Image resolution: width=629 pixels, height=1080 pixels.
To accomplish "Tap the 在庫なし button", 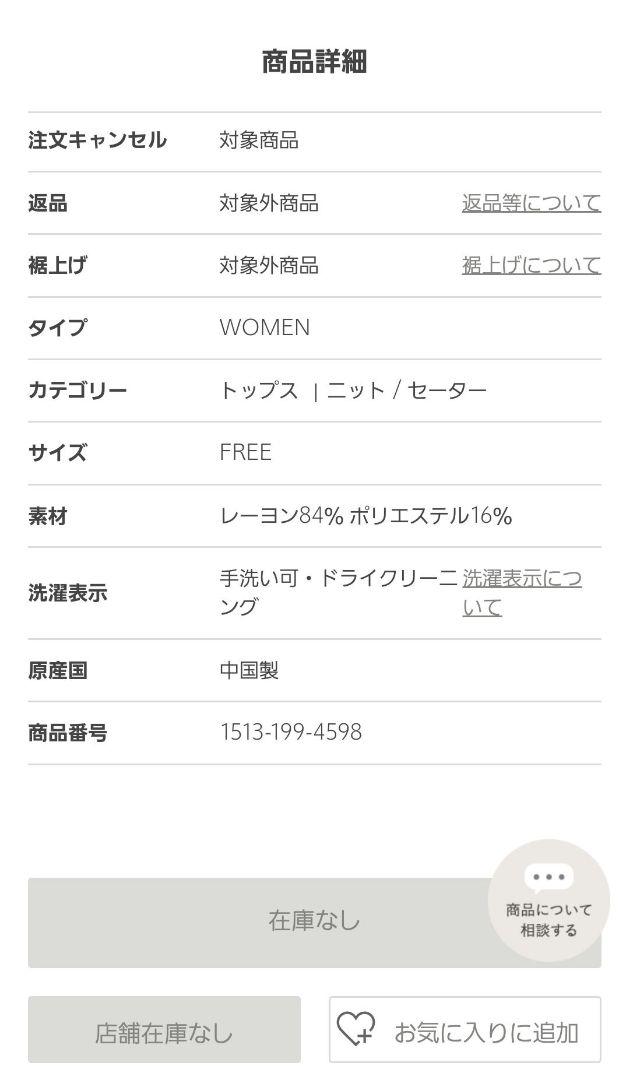I will point(314,922).
